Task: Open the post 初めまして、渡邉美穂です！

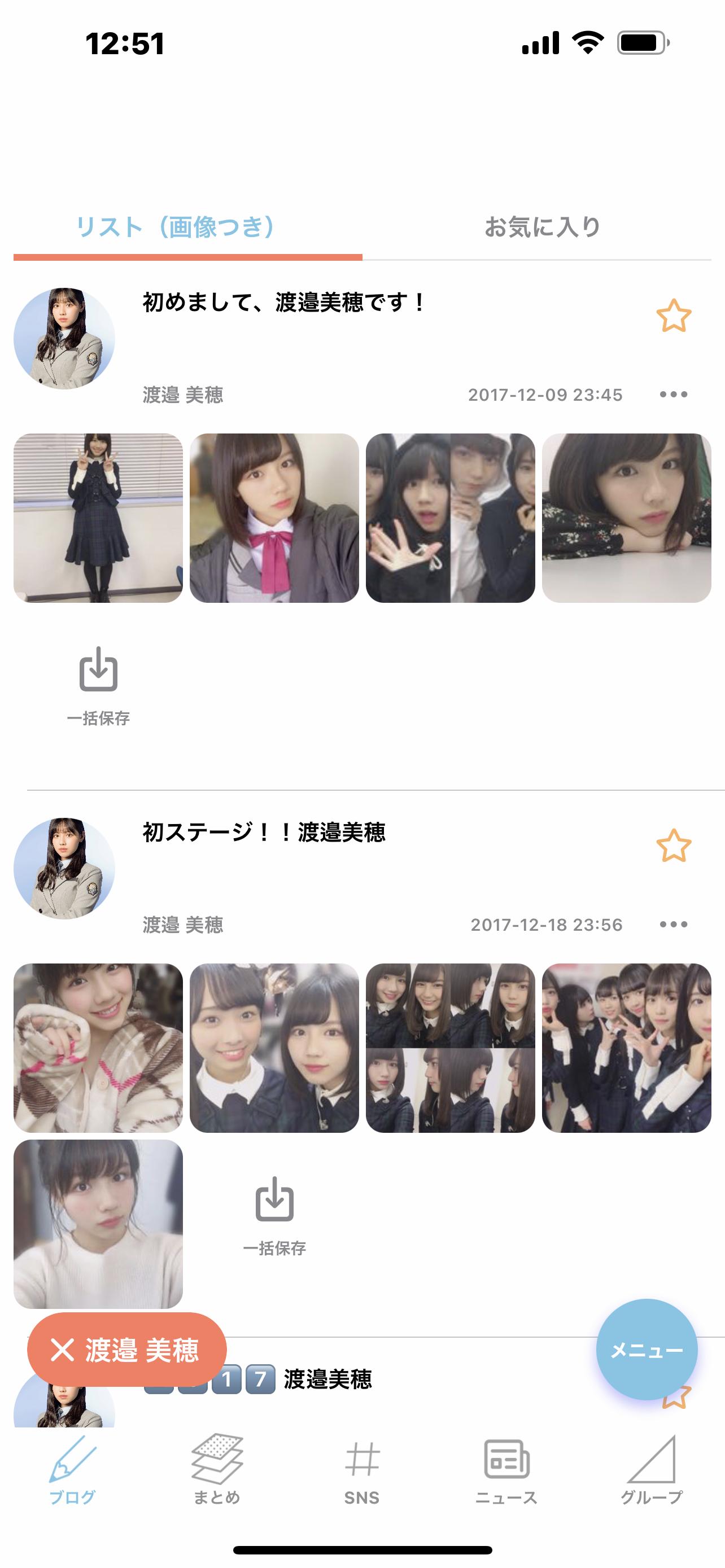Action: tap(283, 303)
